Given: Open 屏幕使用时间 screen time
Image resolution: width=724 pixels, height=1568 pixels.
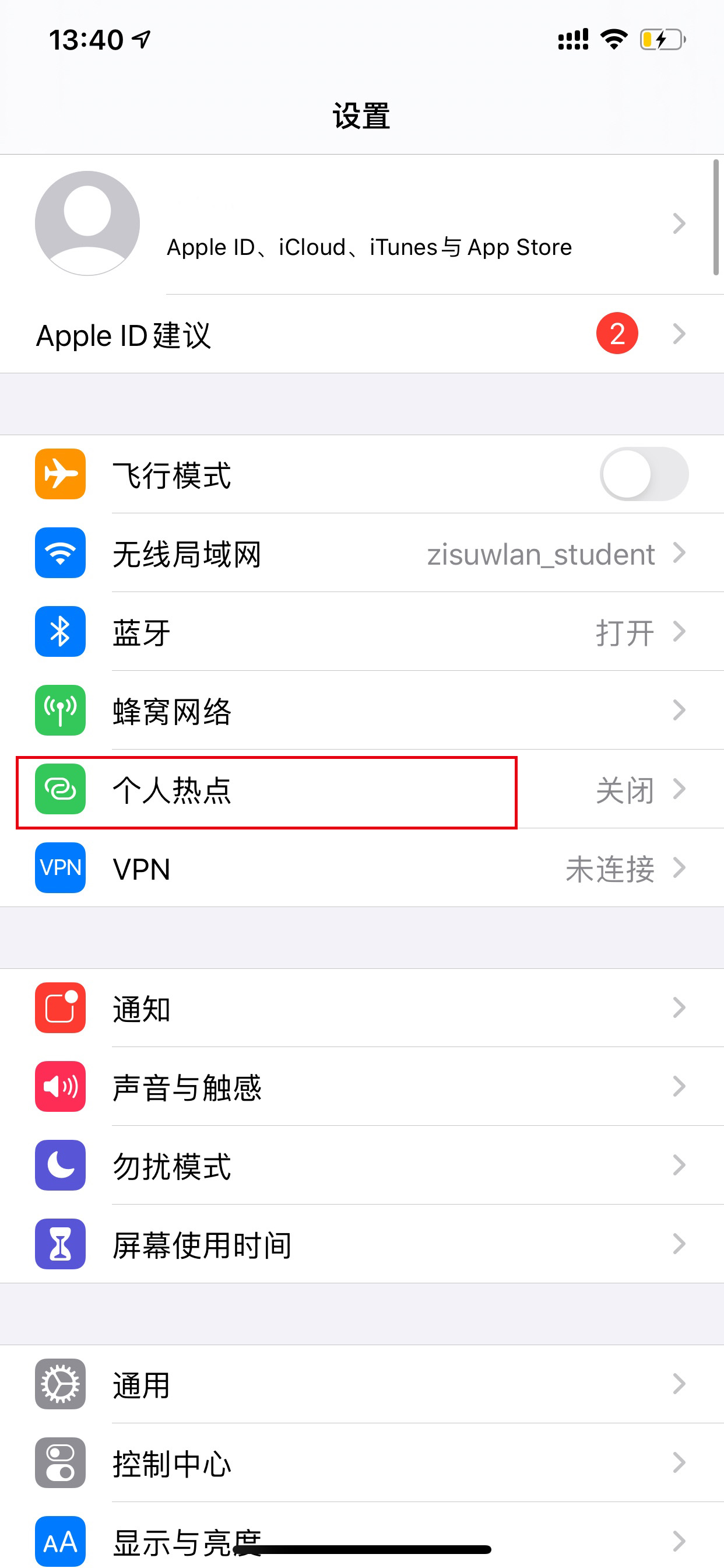Looking at the screenshot, I should [x=362, y=1244].
